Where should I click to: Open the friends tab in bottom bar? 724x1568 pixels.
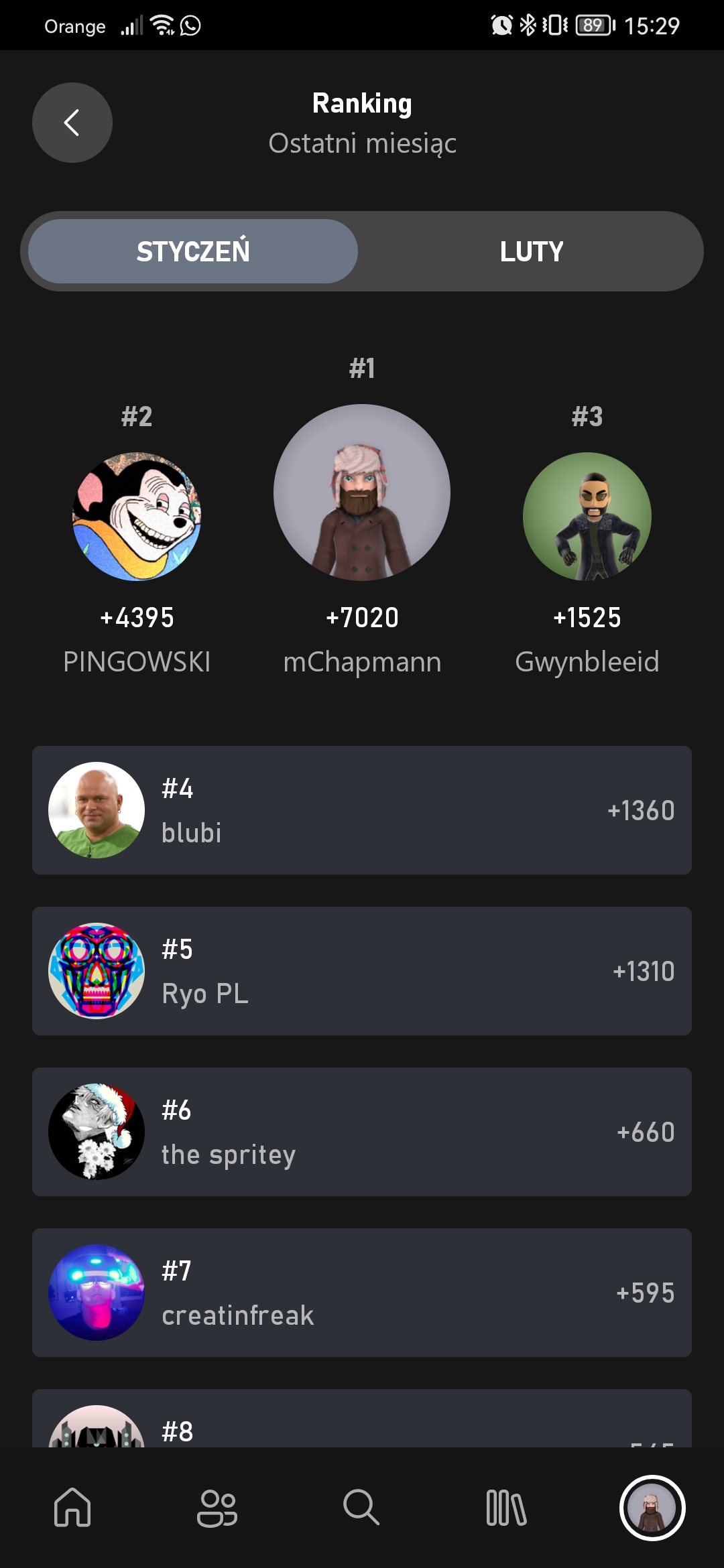coord(217,1508)
